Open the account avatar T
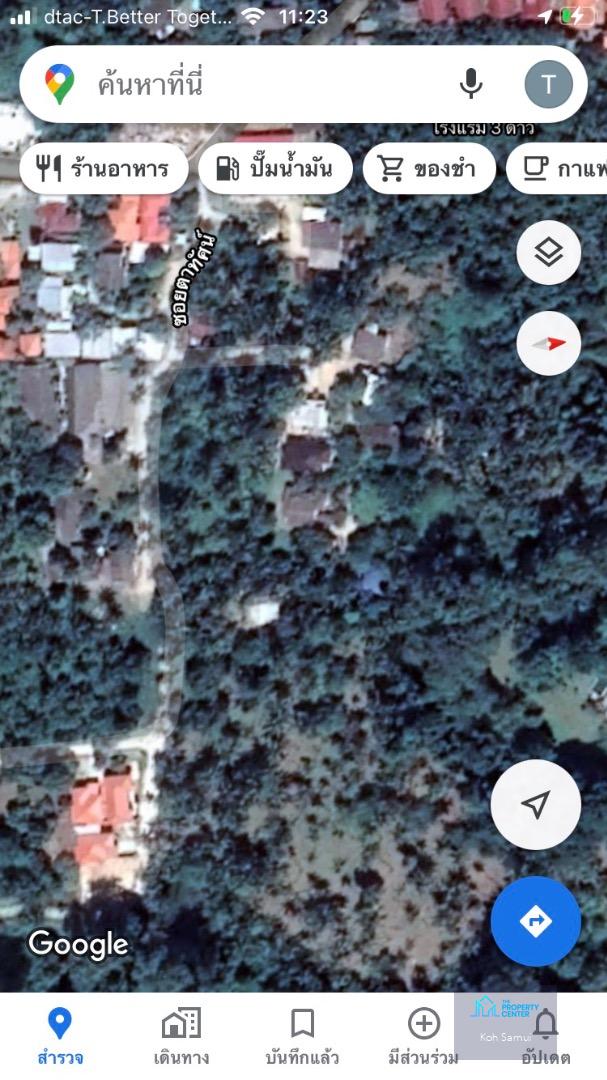 click(548, 84)
